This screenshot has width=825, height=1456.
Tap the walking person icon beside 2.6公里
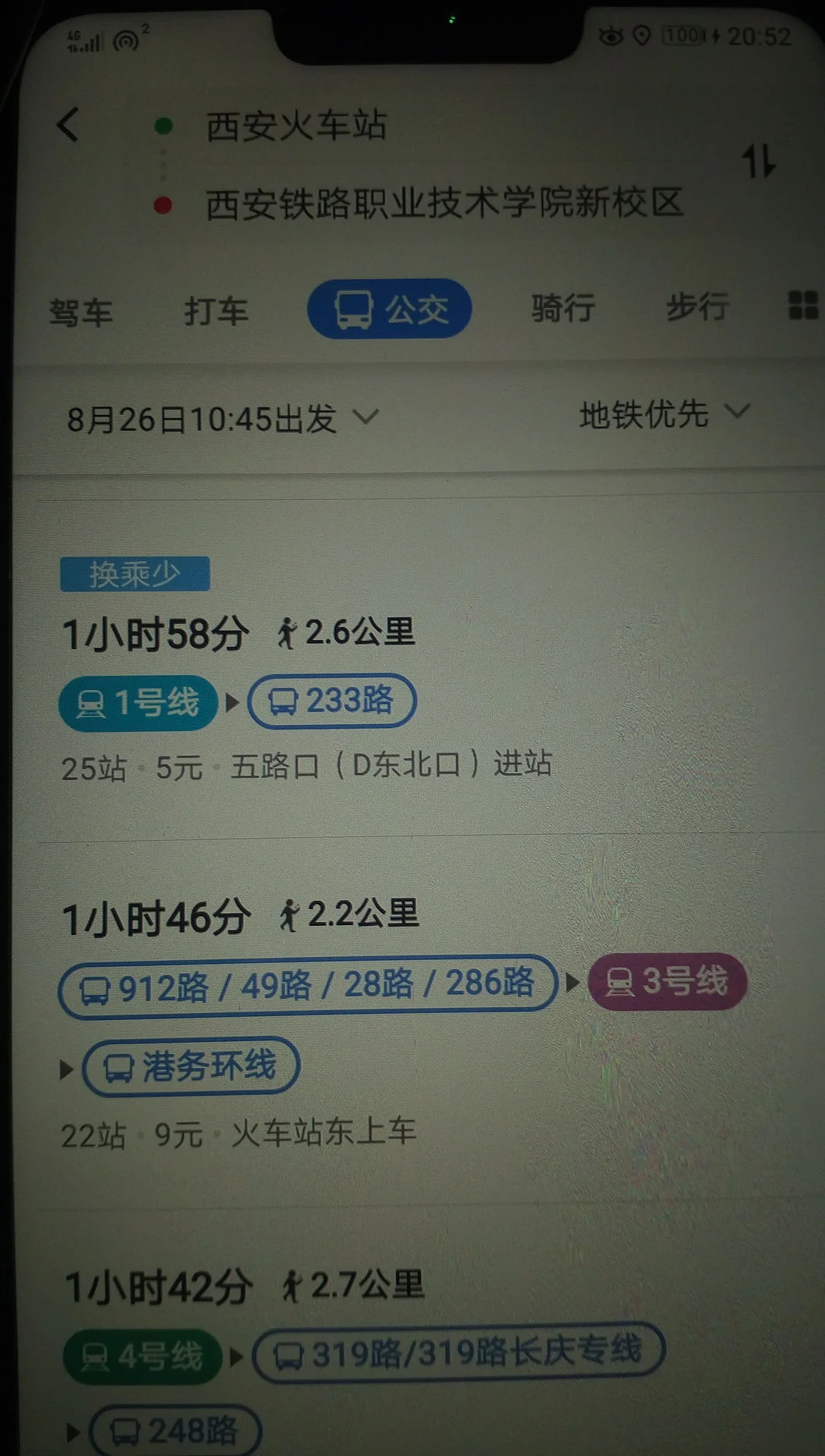coord(288,632)
